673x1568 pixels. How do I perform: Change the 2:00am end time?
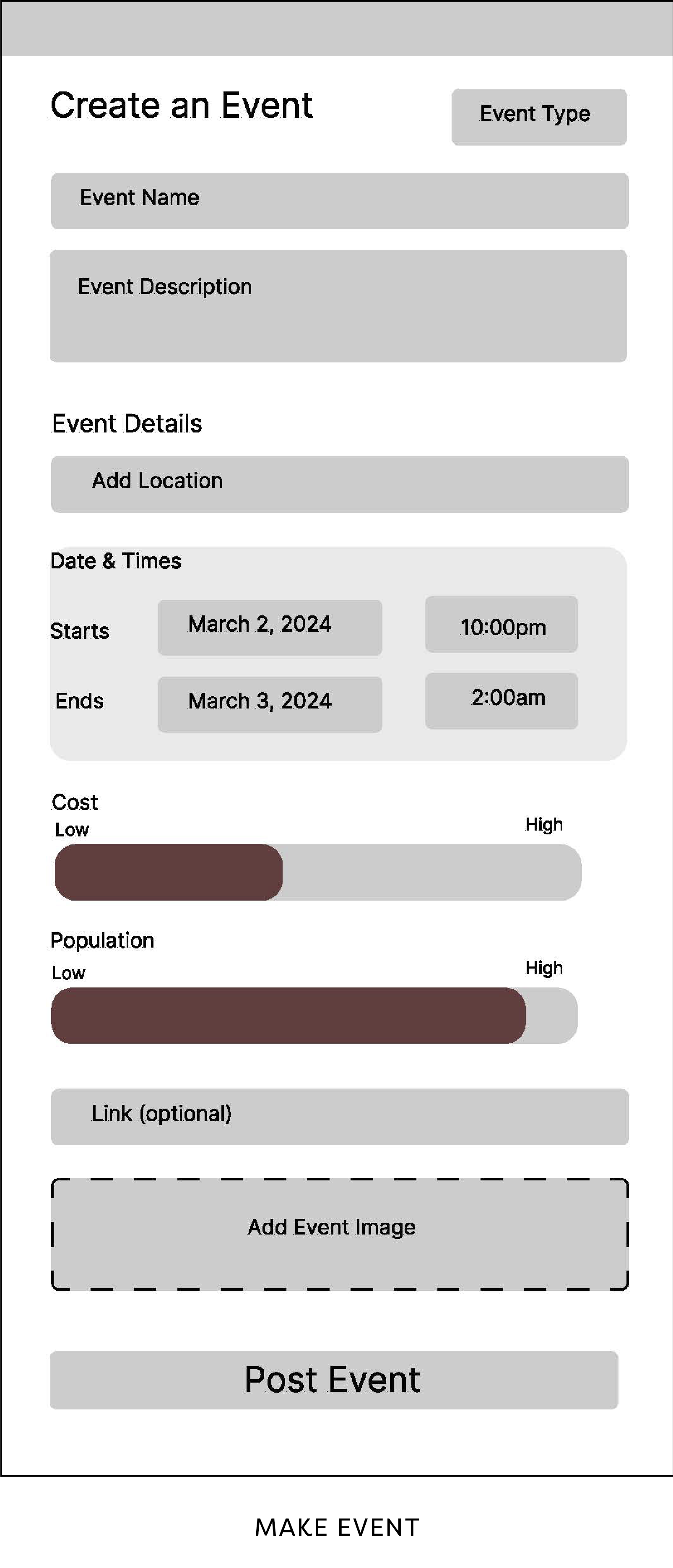[x=502, y=701]
